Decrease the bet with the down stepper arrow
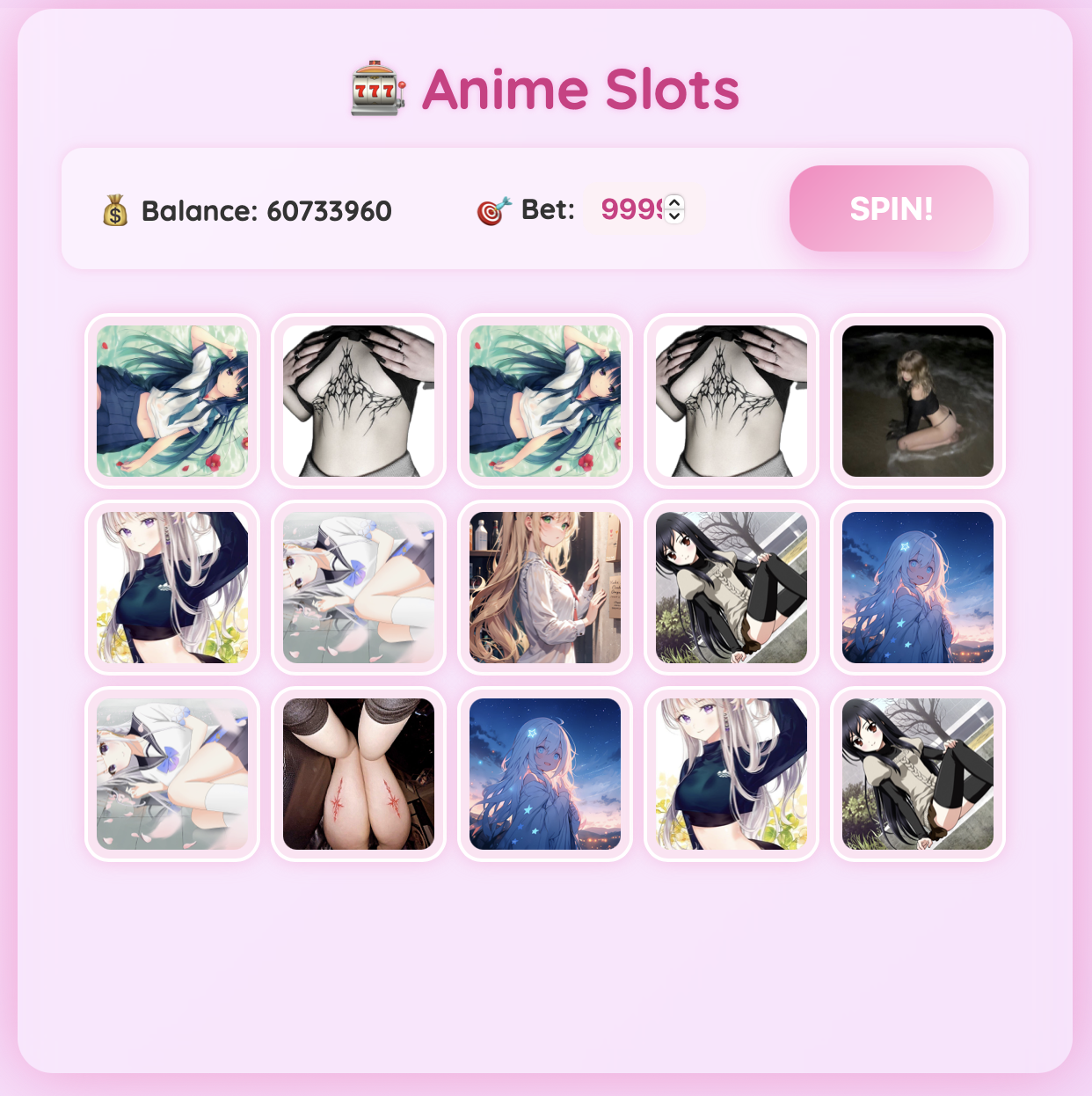1092x1096 pixels. point(673,217)
